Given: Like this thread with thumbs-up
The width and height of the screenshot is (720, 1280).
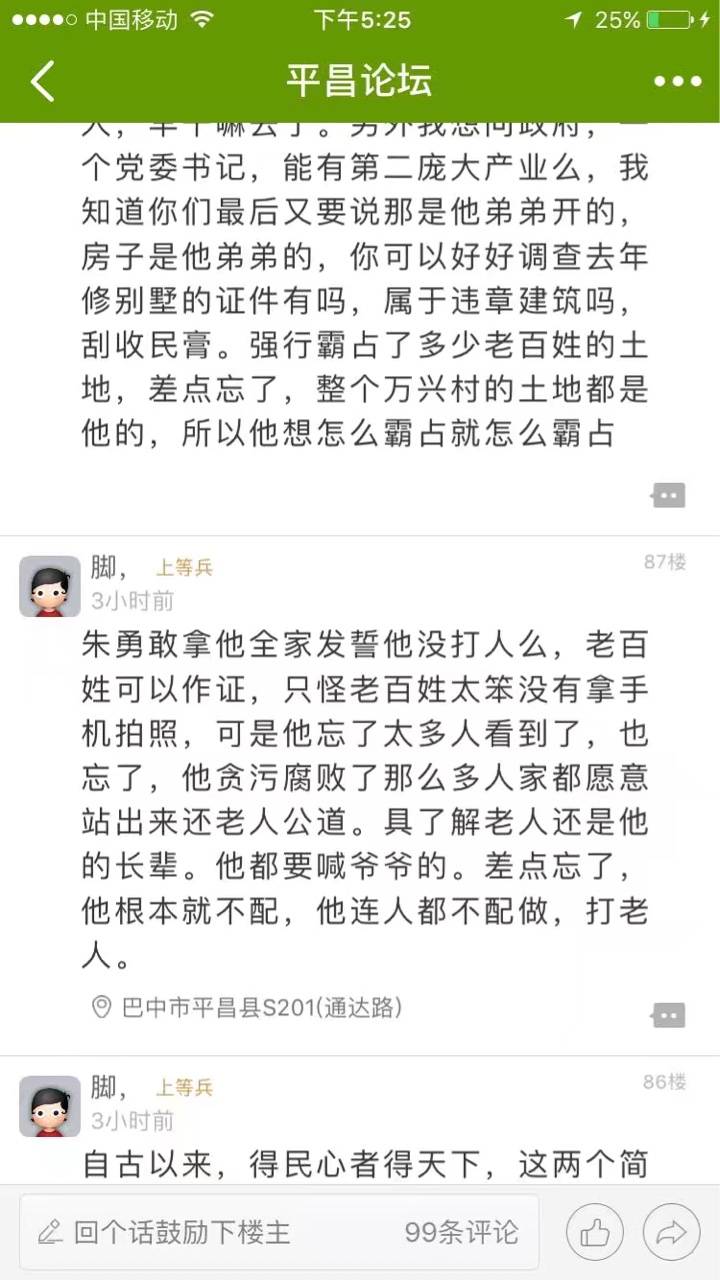Looking at the screenshot, I should (x=594, y=1232).
